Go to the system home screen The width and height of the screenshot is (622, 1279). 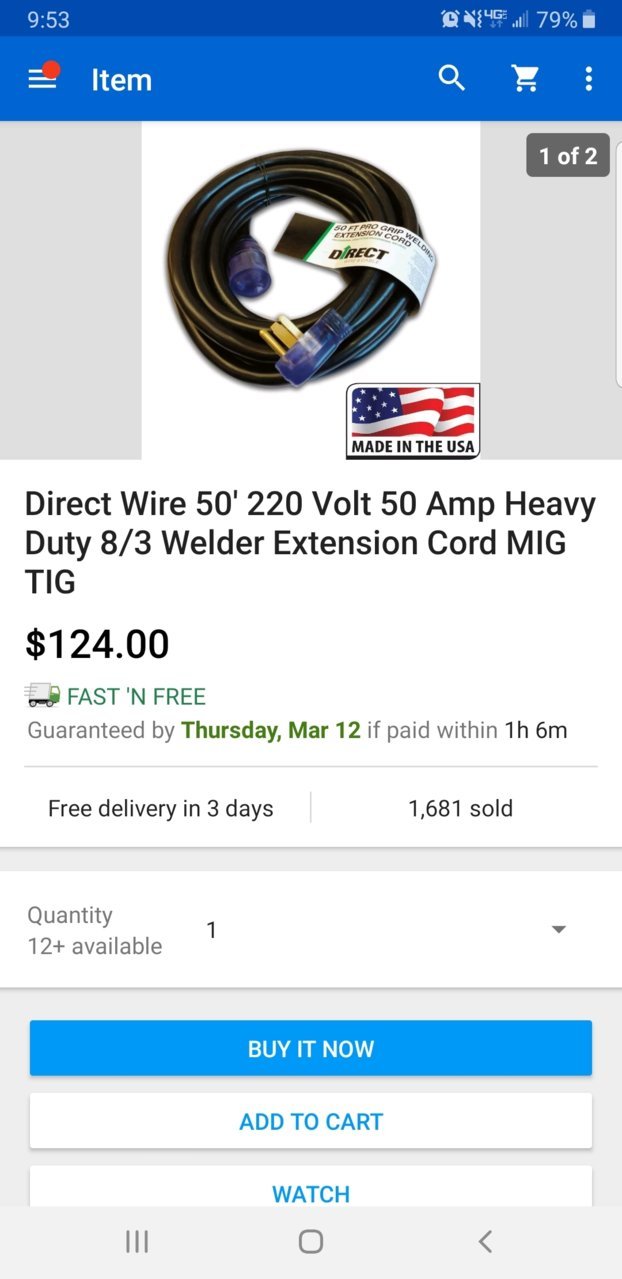(x=311, y=1242)
